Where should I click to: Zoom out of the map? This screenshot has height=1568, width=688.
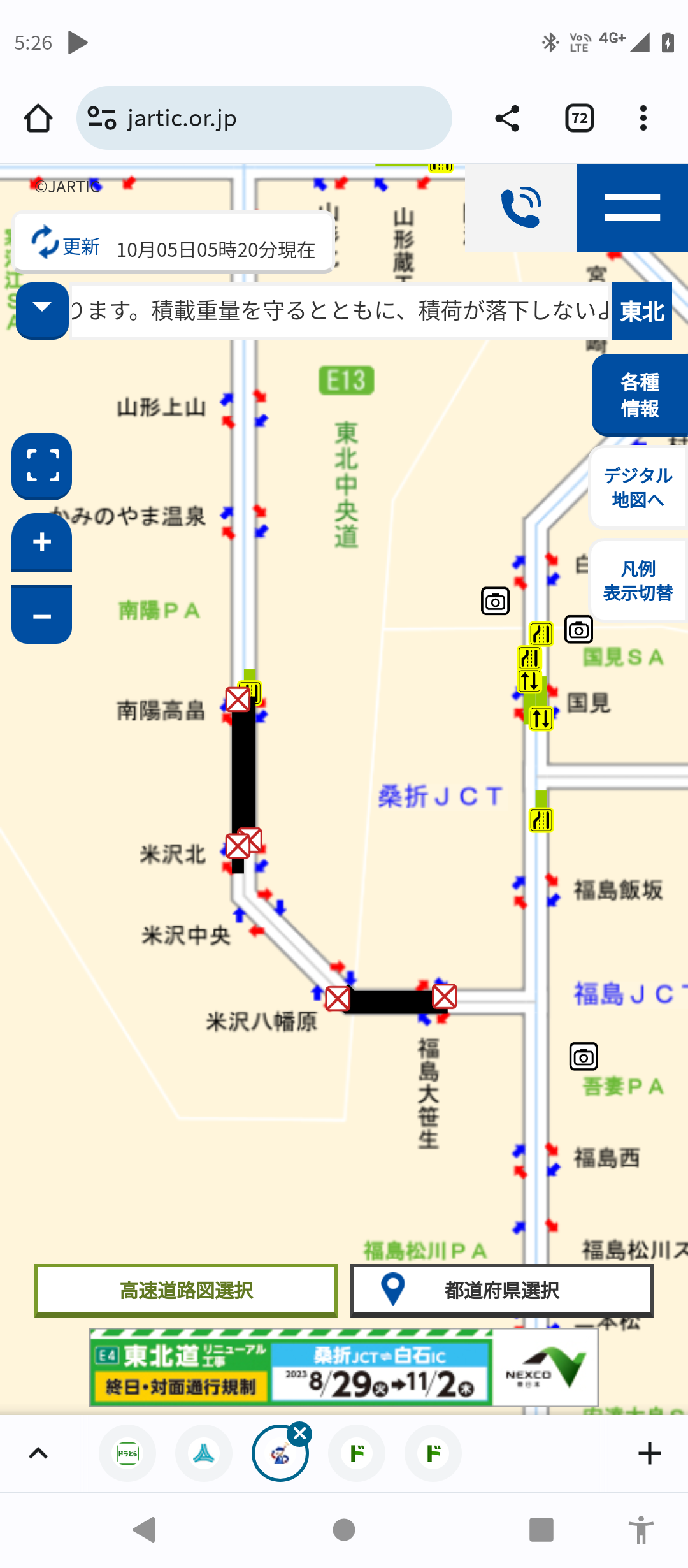click(42, 615)
